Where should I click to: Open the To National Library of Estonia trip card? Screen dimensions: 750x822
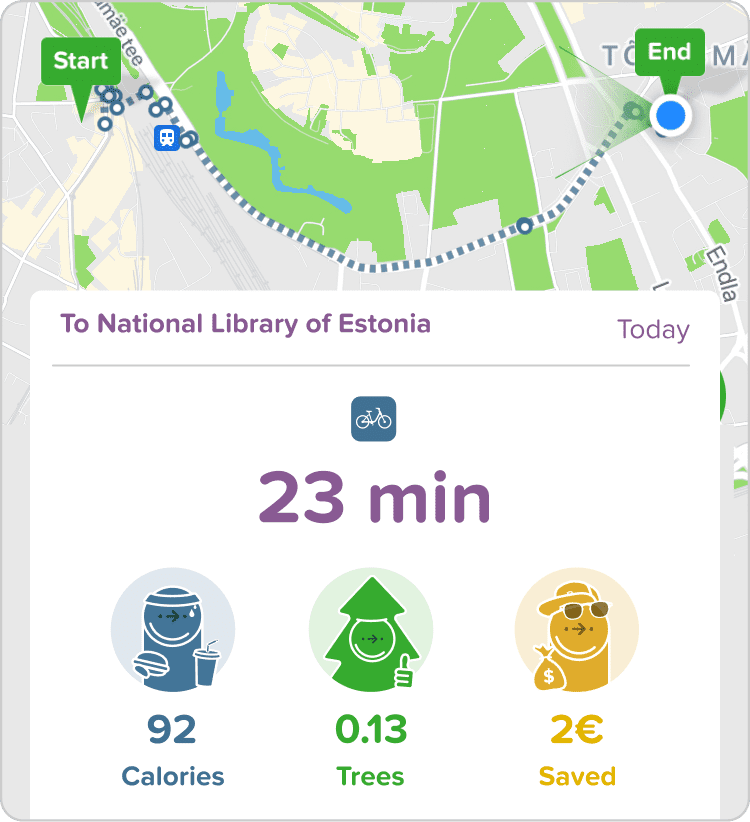pyautogui.click(x=246, y=325)
